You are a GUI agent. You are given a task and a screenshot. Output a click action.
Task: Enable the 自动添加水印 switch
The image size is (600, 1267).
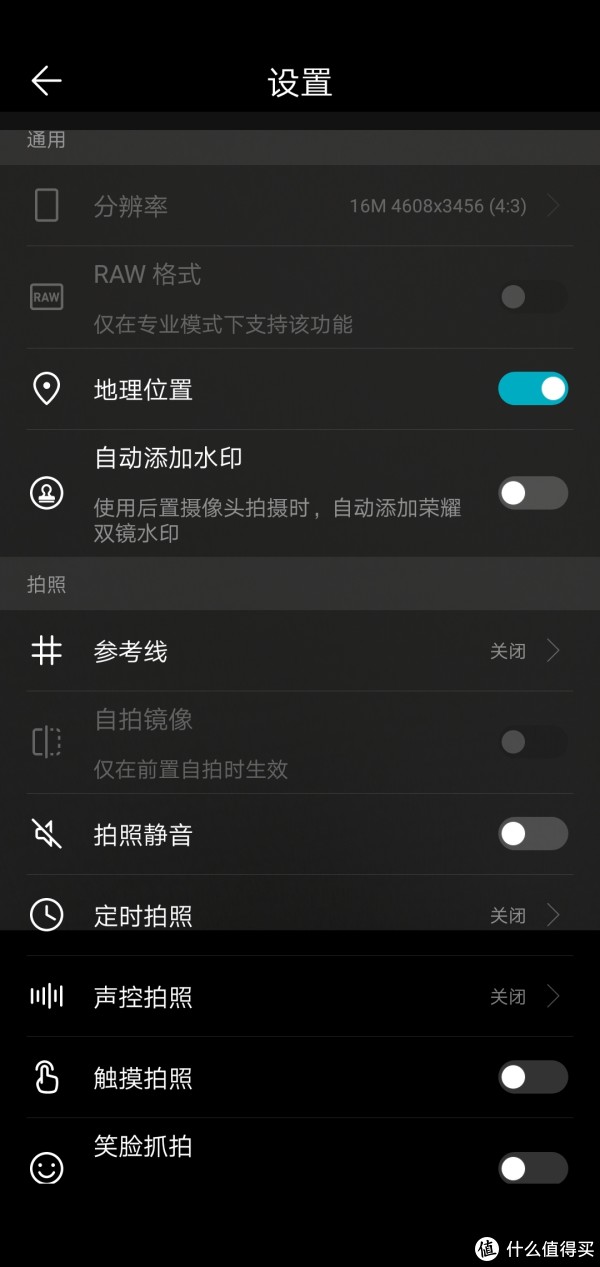point(533,493)
